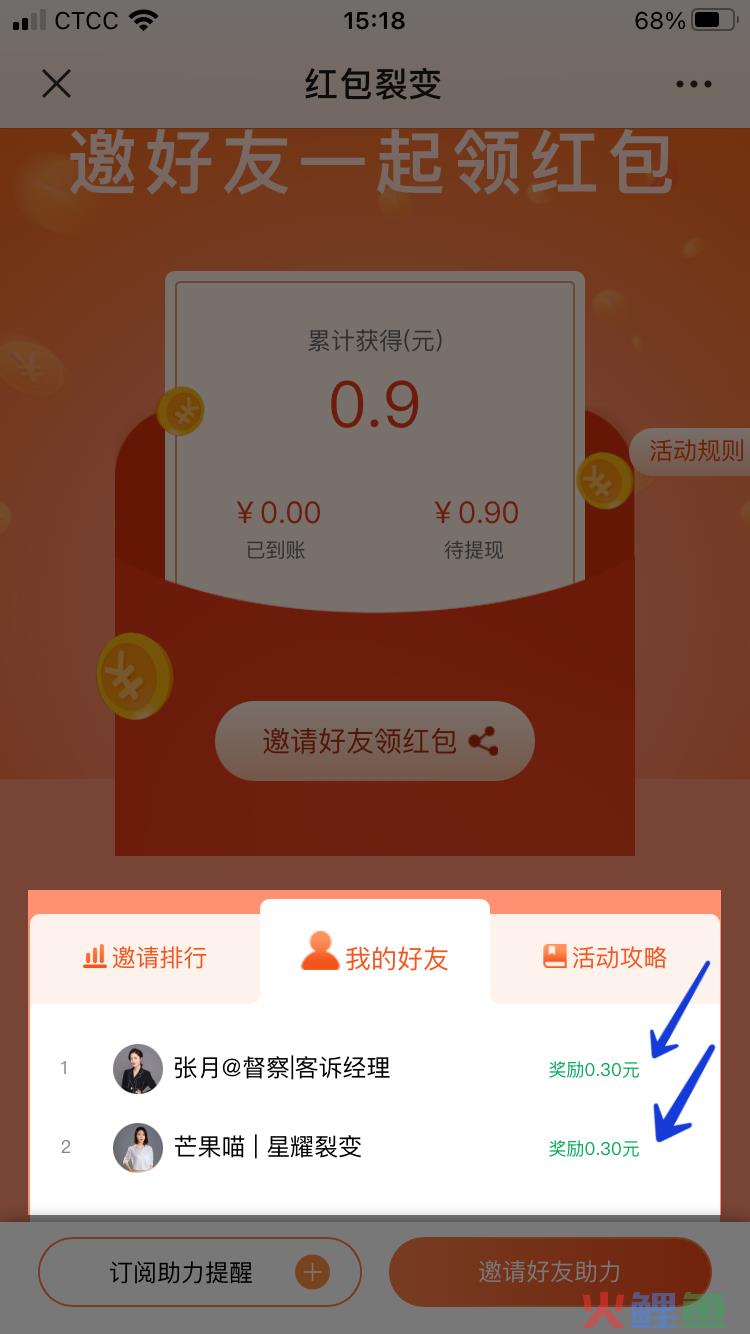Subscribe via 订阅助力提醒 button

(x=199, y=1272)
